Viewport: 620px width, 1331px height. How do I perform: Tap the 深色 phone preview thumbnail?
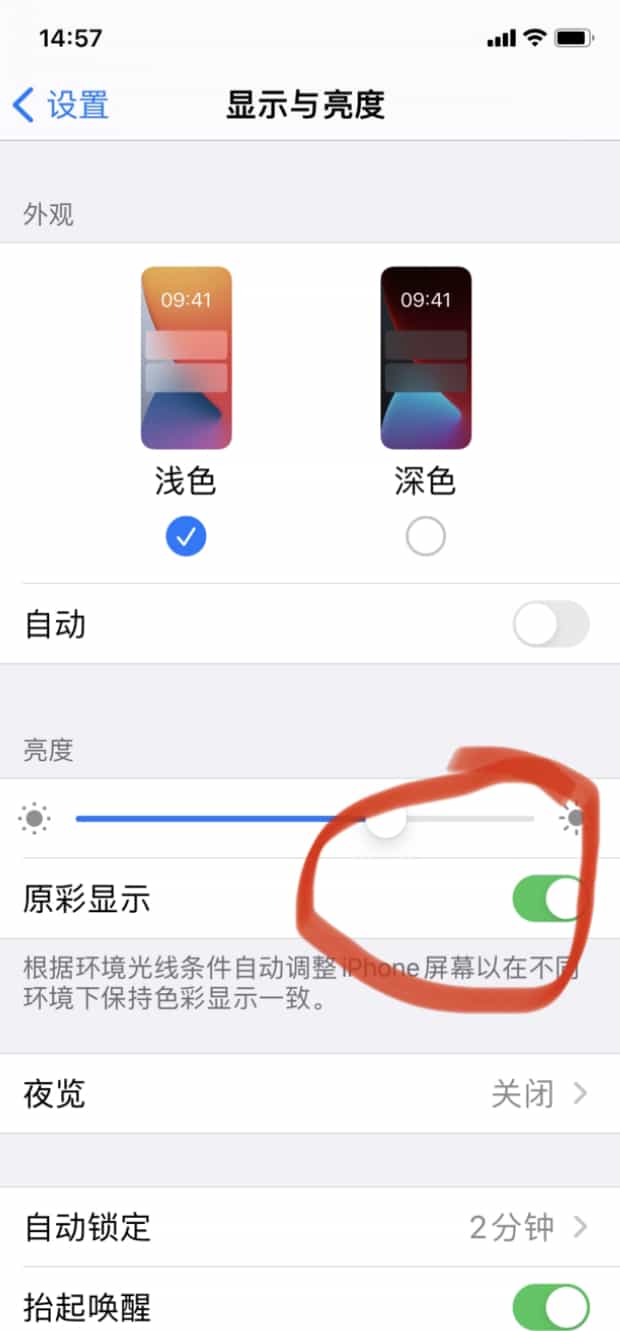[425, 357]
